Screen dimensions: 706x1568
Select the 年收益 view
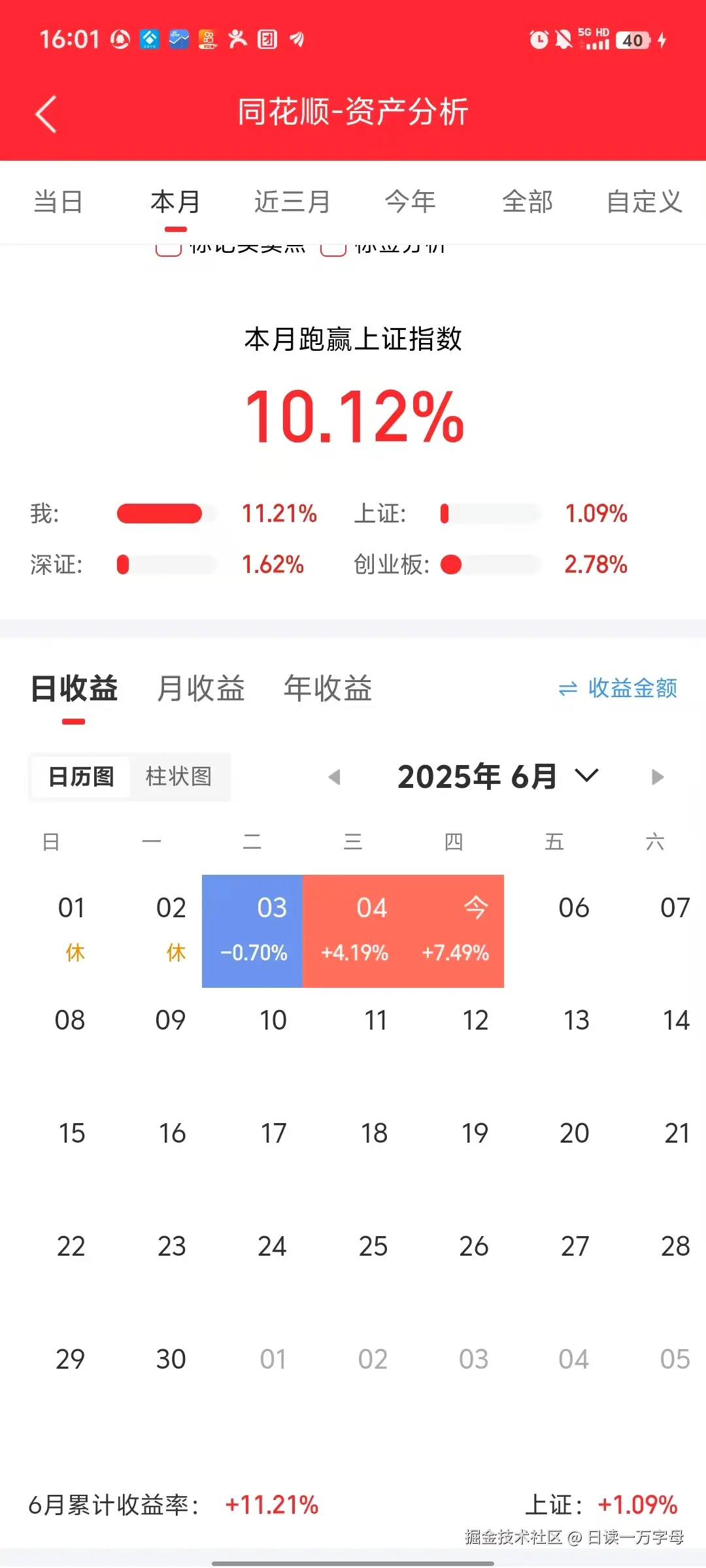pos(328,688)
